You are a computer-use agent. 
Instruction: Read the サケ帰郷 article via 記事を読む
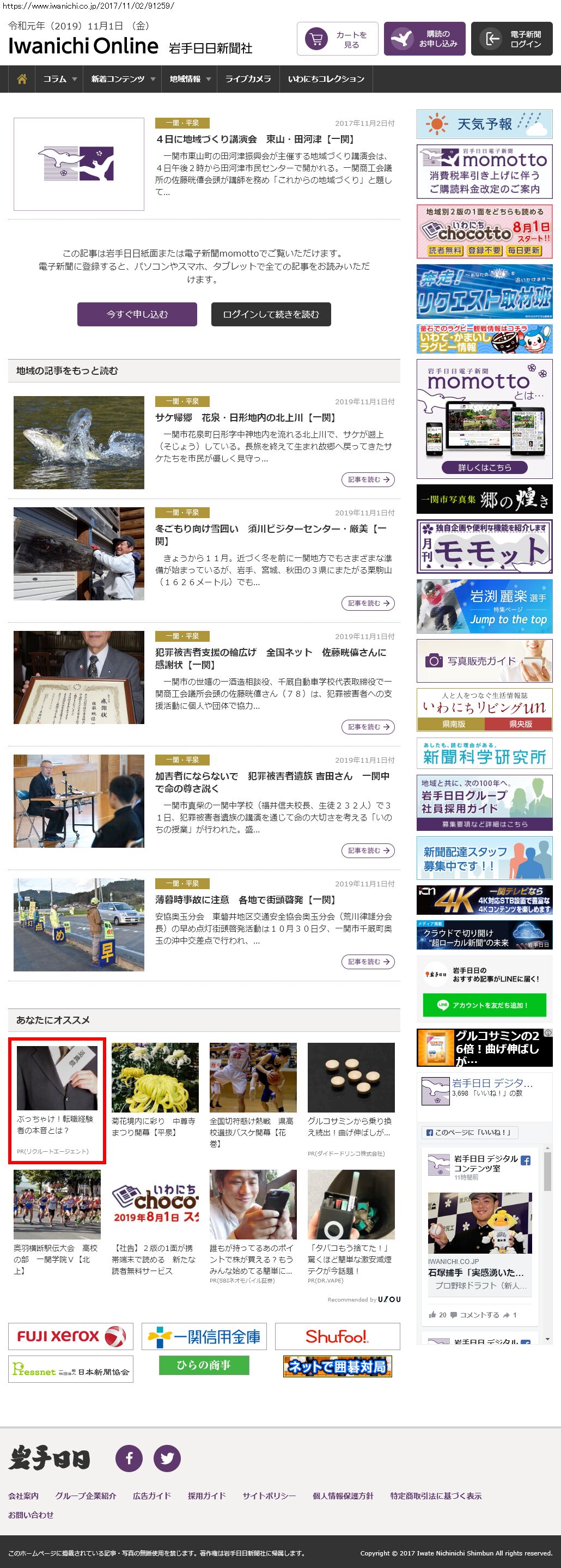pos(368,479)
